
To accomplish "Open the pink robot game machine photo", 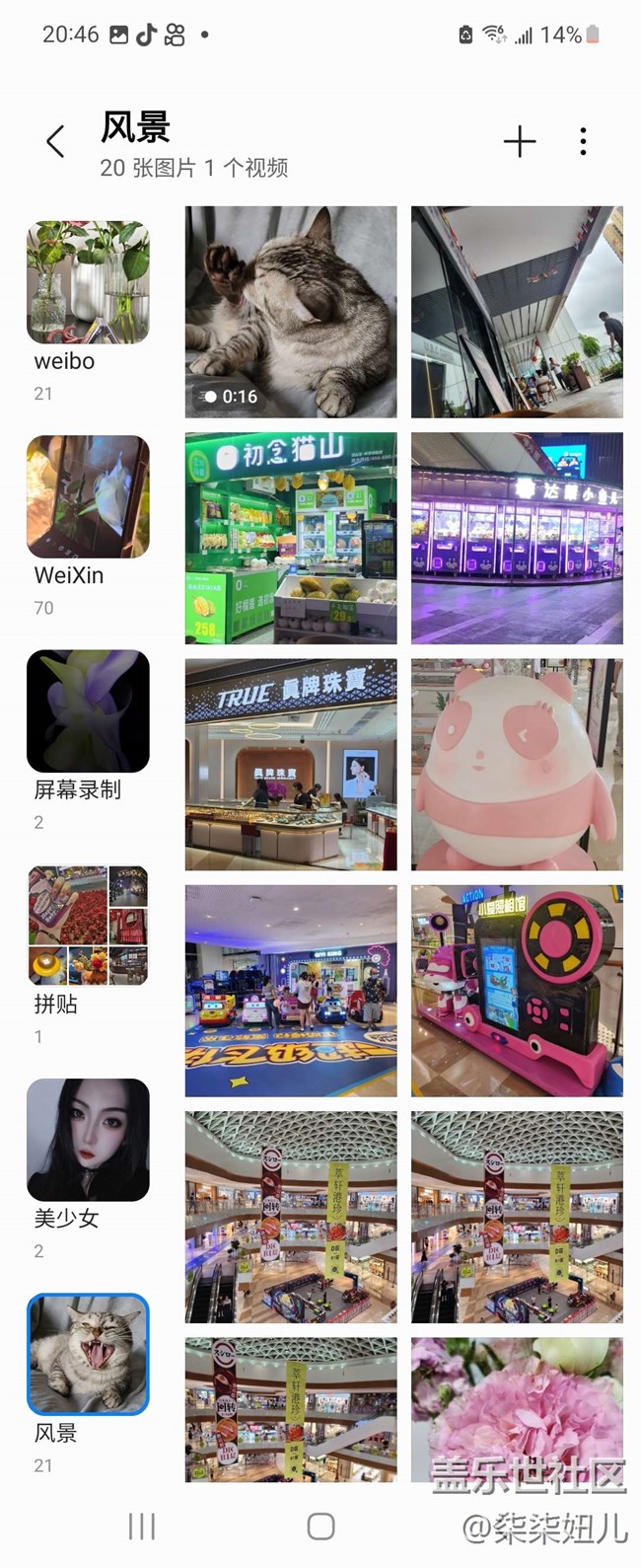I will point(517,991).
